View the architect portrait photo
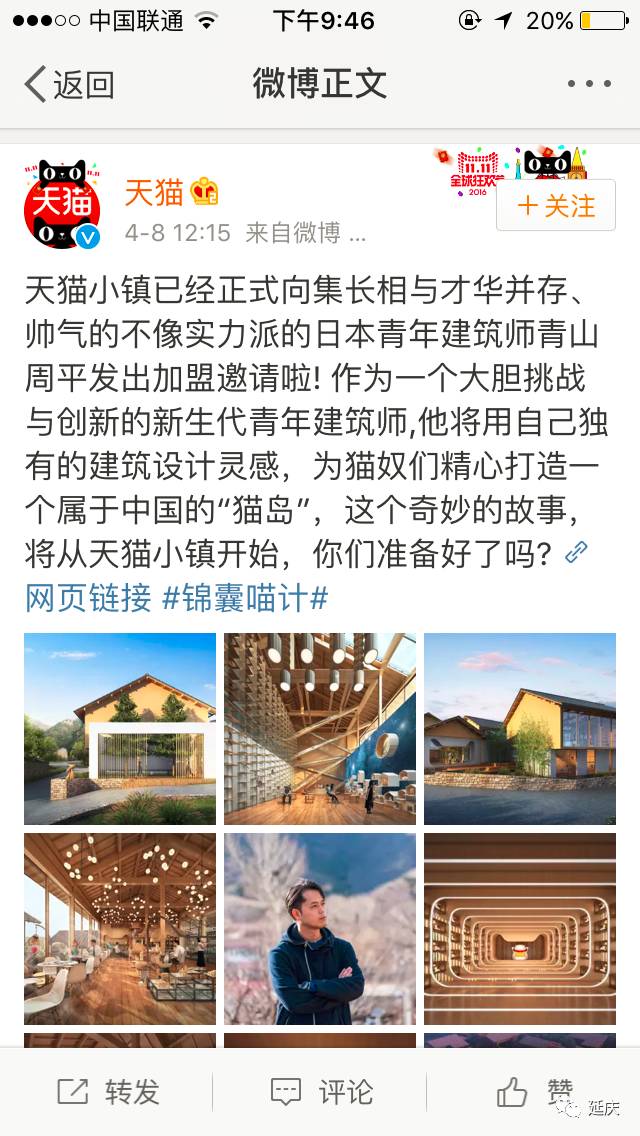The width and height of the screenshot is (640, 1136). click(x=320, y=928)
